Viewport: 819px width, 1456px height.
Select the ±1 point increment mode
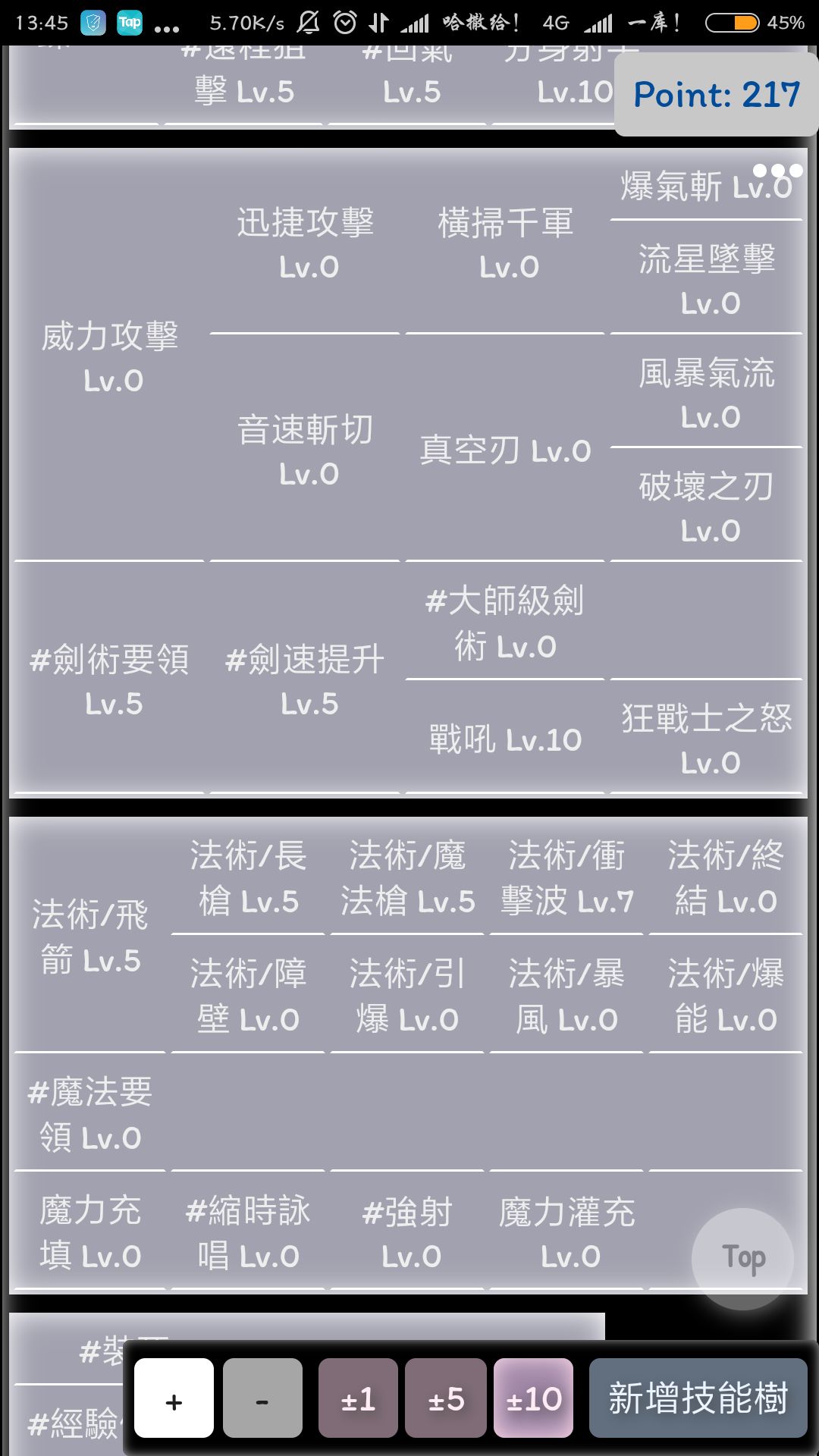pyautogui.click(x=357, y=1398)
